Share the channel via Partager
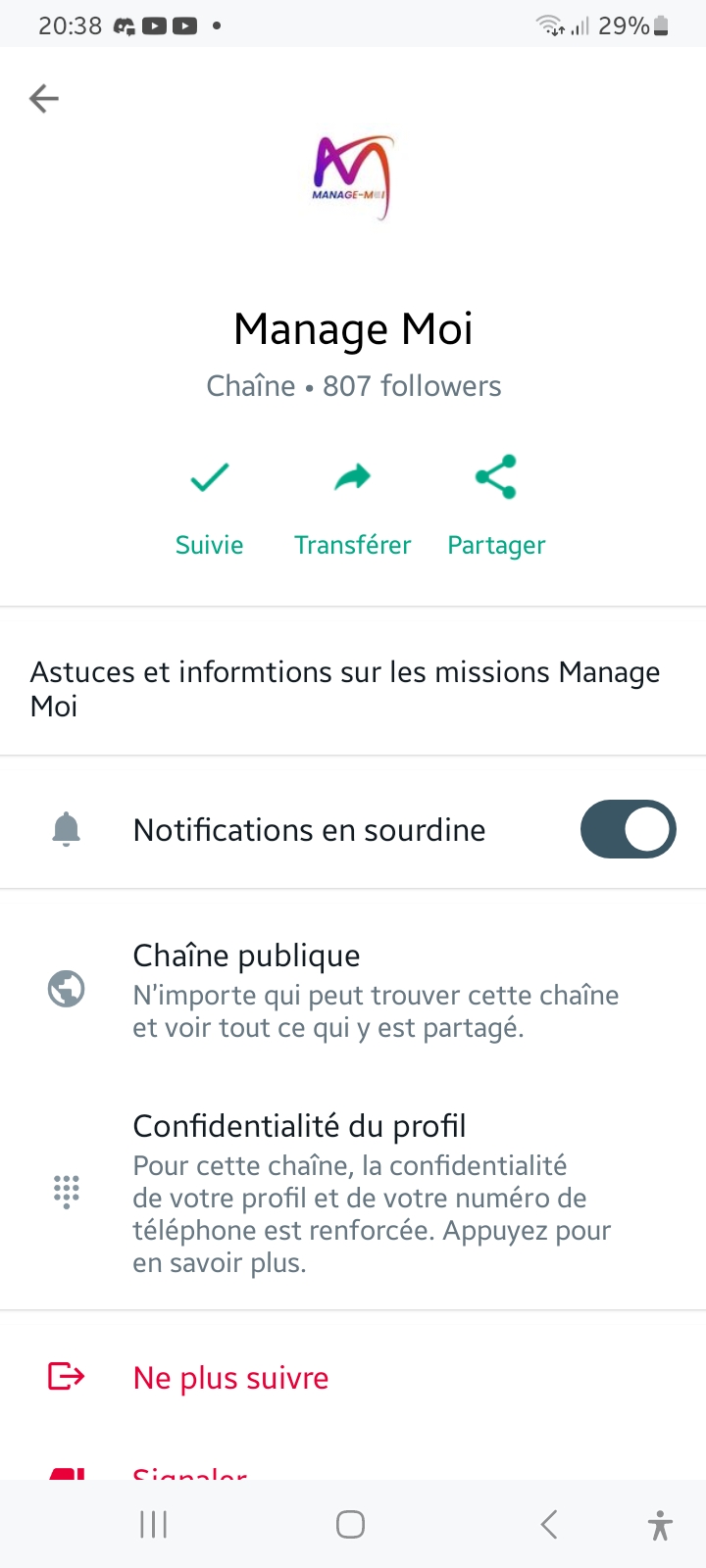This screenshot has width=706, height=1568. [496, 506]
